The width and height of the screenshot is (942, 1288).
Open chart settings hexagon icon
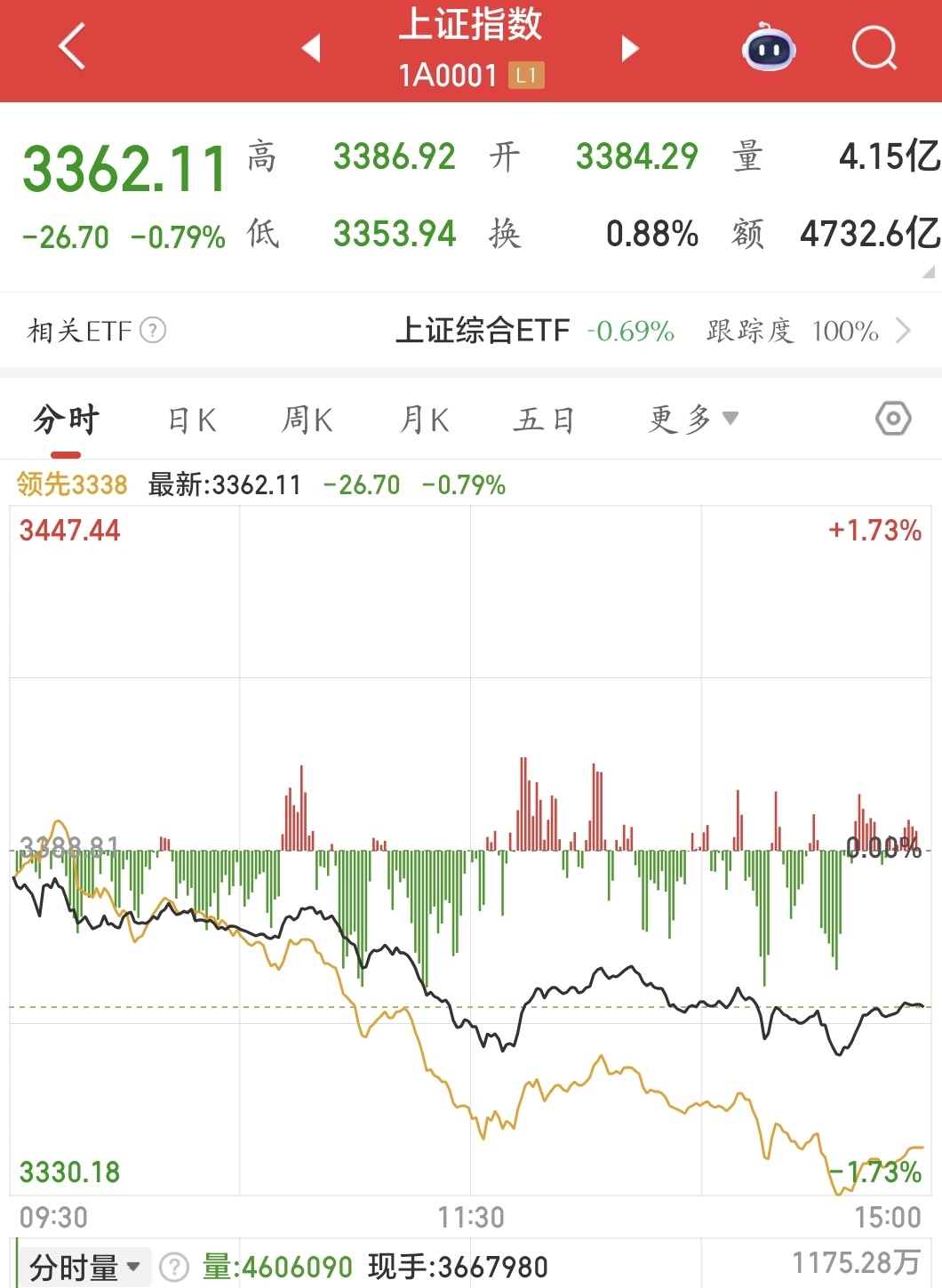[x=893, y=419]
